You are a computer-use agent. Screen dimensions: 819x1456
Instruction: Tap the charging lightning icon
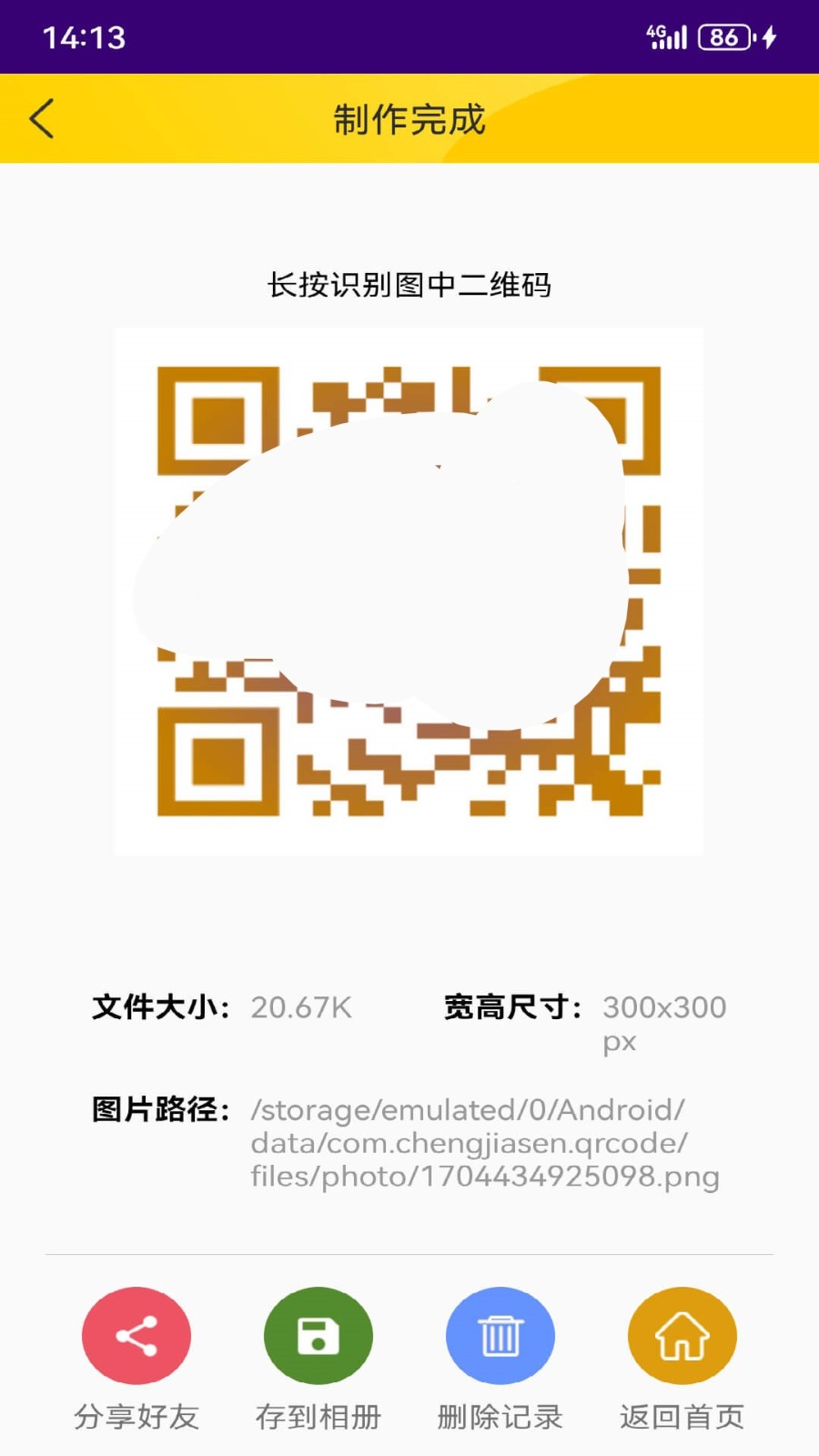click(x=768, y=37)
